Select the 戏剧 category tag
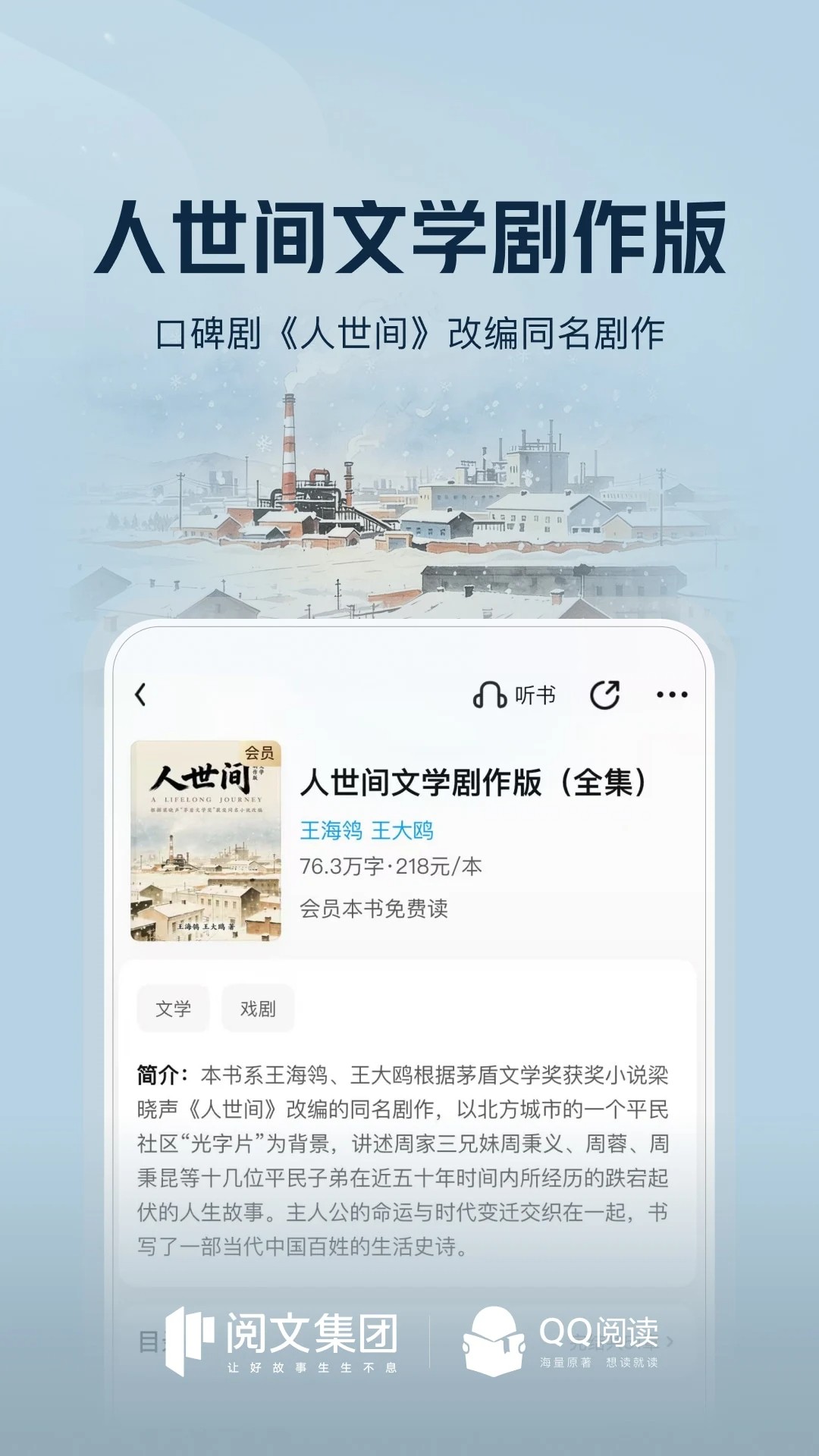Viewport: 819px width, 1456px height. click(257, 1008)
